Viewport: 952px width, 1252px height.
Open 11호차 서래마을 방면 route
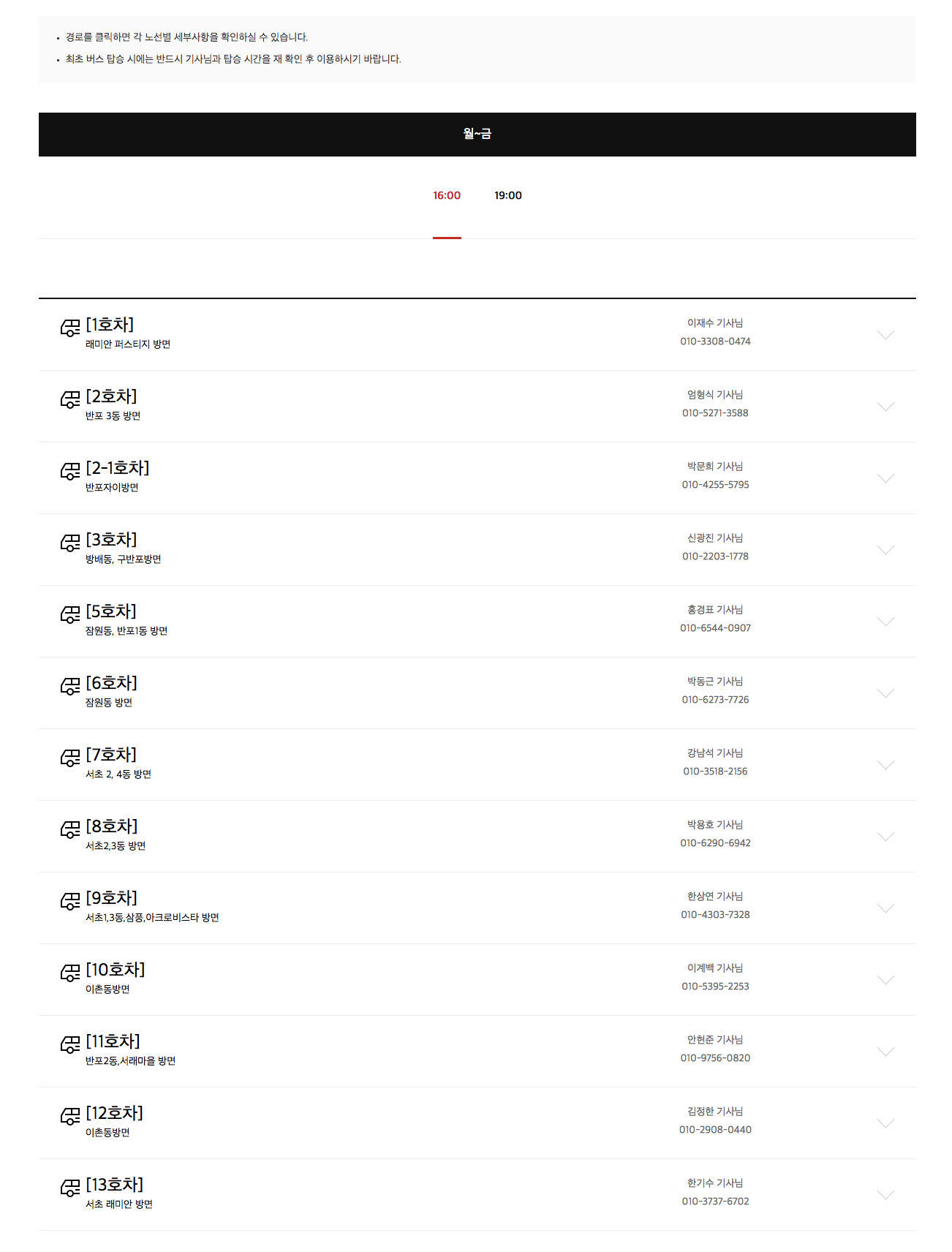pos(477,1052)
